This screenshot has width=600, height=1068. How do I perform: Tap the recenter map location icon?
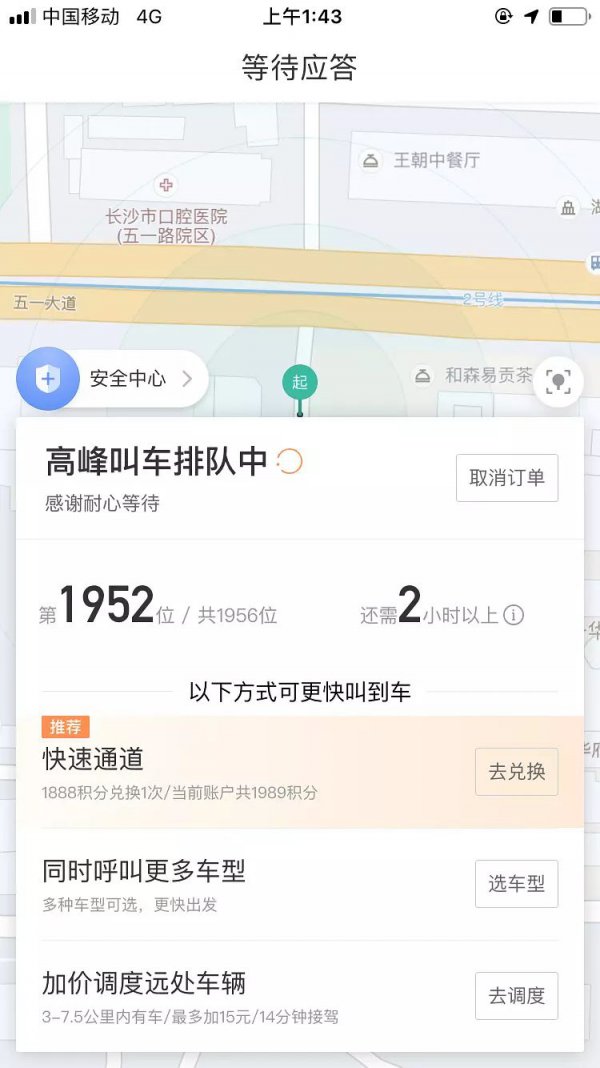point(558,381)
